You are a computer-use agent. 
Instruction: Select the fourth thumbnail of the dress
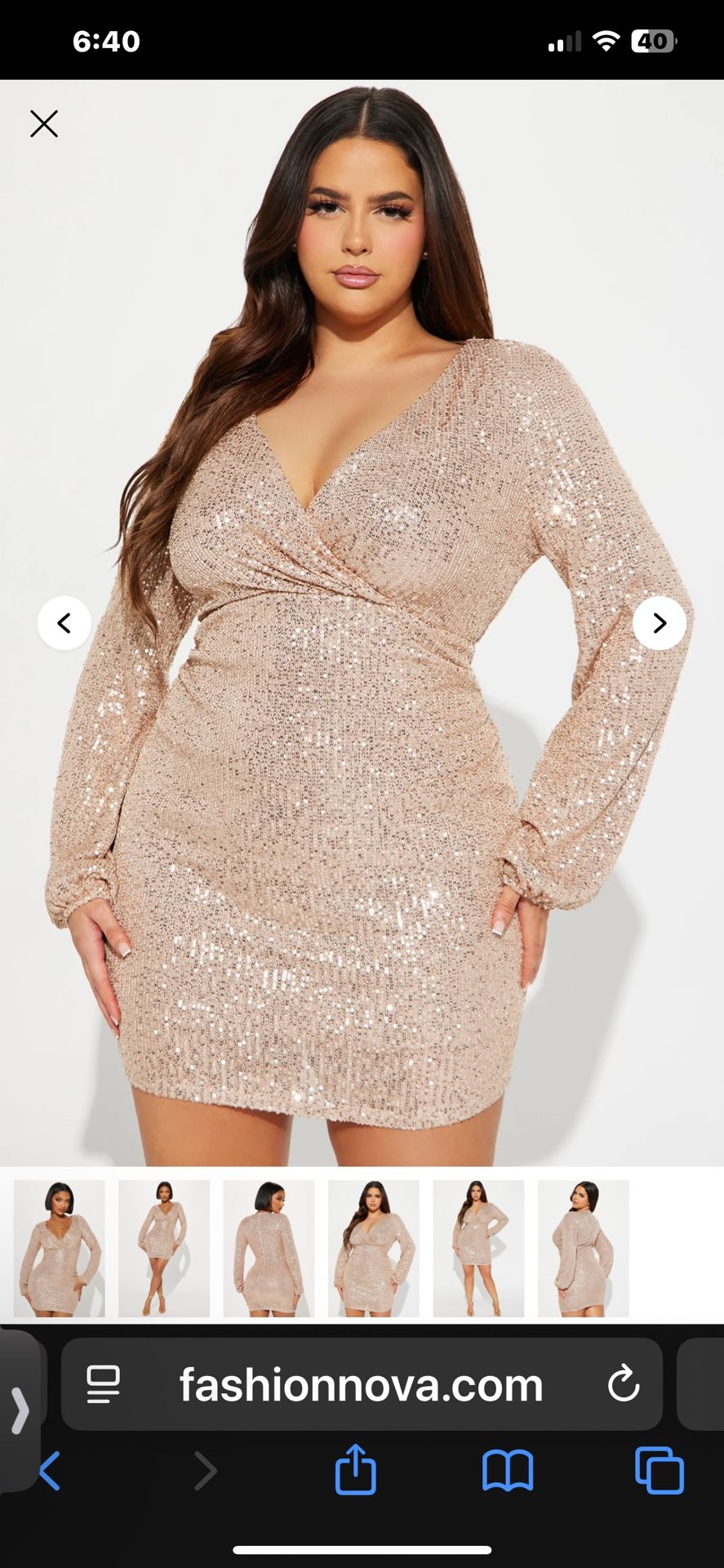coord(374,1248)
